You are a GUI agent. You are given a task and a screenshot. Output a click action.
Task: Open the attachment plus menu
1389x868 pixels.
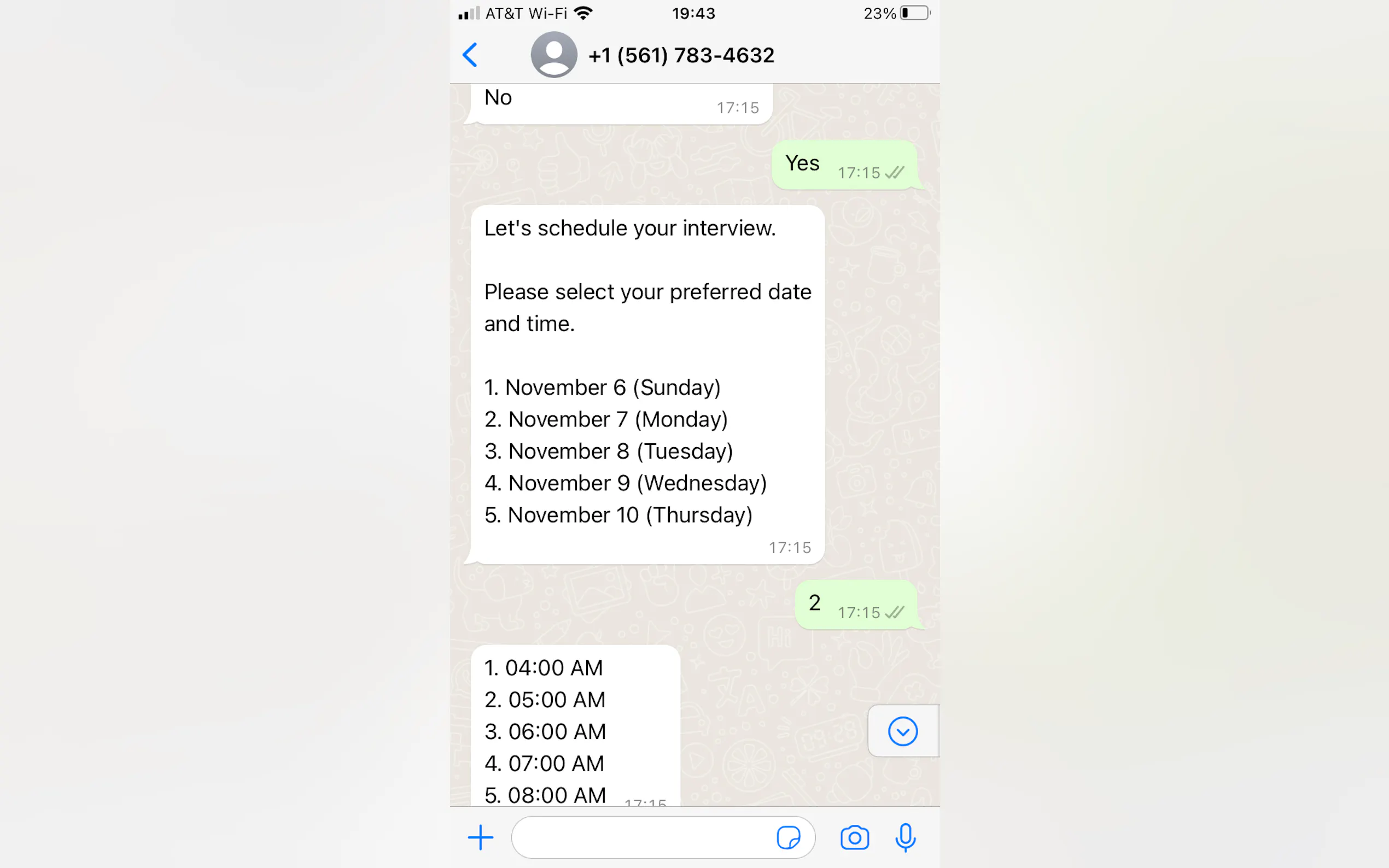[x=480, y=837]
